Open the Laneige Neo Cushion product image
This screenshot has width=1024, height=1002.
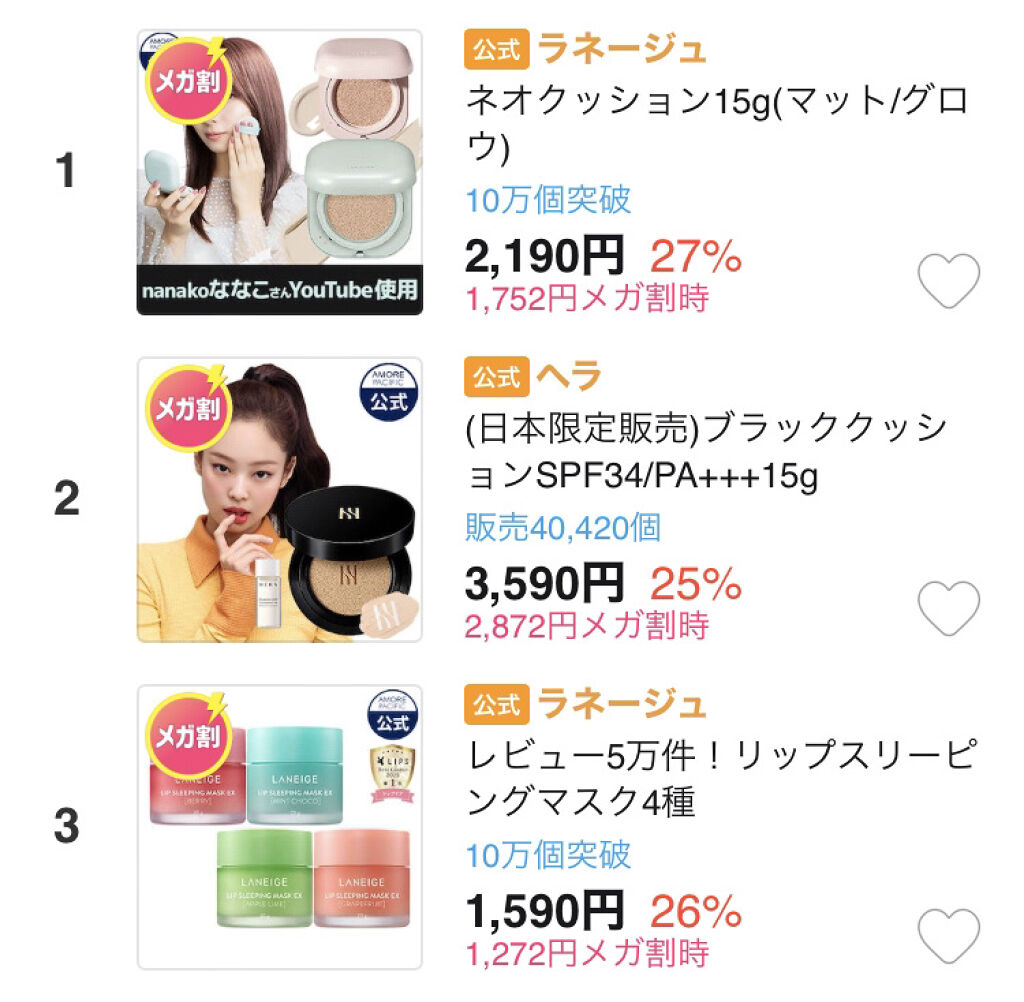(x=279, y=172)
